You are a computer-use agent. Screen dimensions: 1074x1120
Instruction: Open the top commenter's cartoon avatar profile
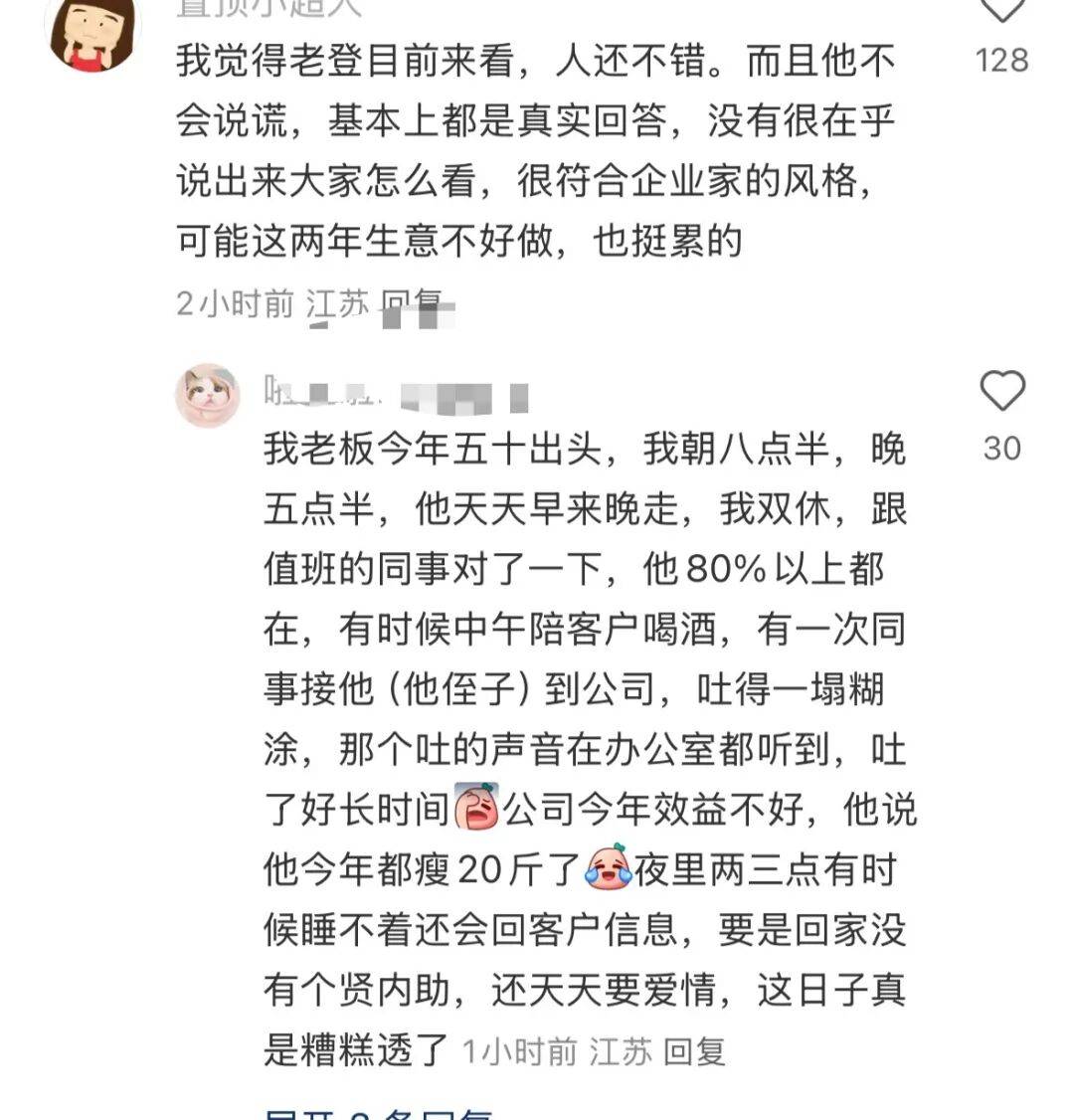point(93,32)
